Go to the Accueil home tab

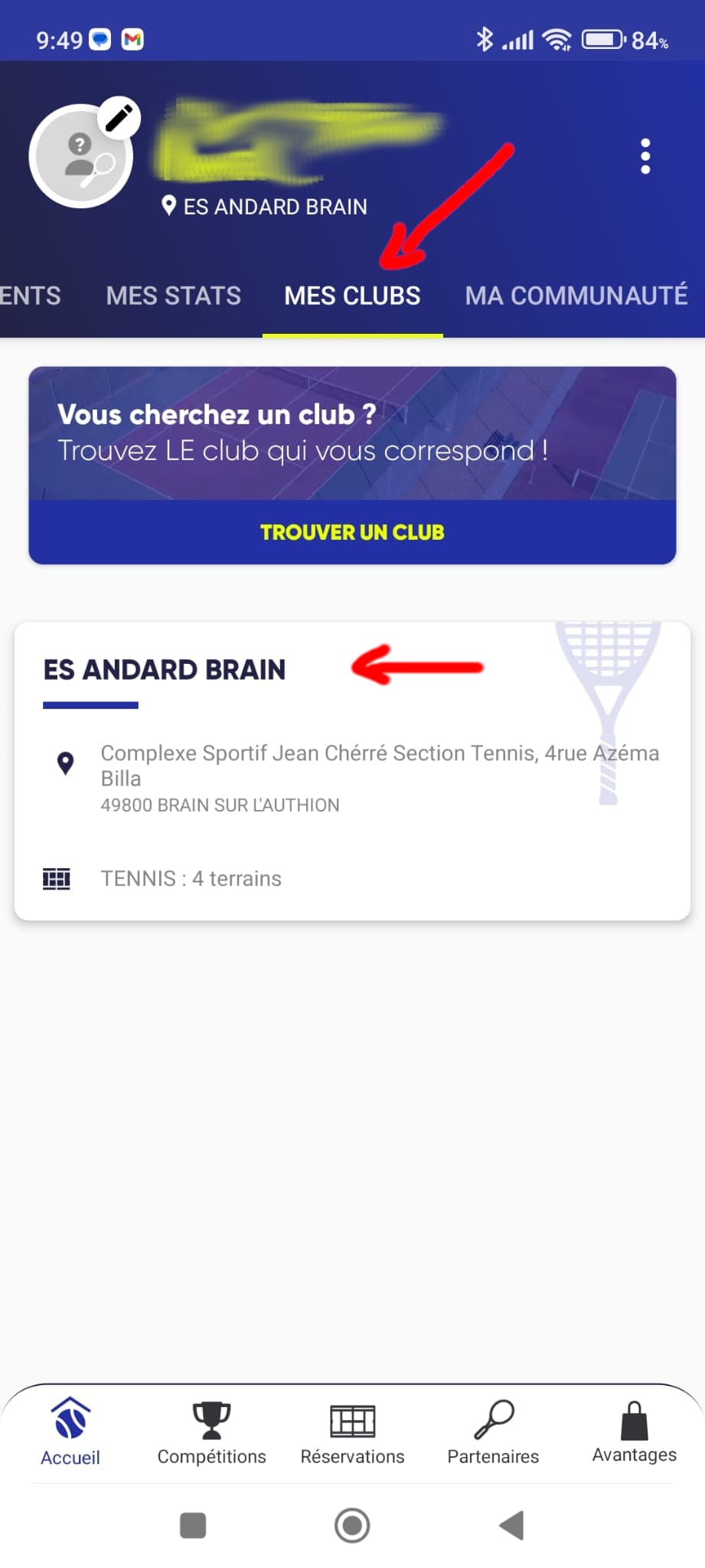coord(70,1432)
